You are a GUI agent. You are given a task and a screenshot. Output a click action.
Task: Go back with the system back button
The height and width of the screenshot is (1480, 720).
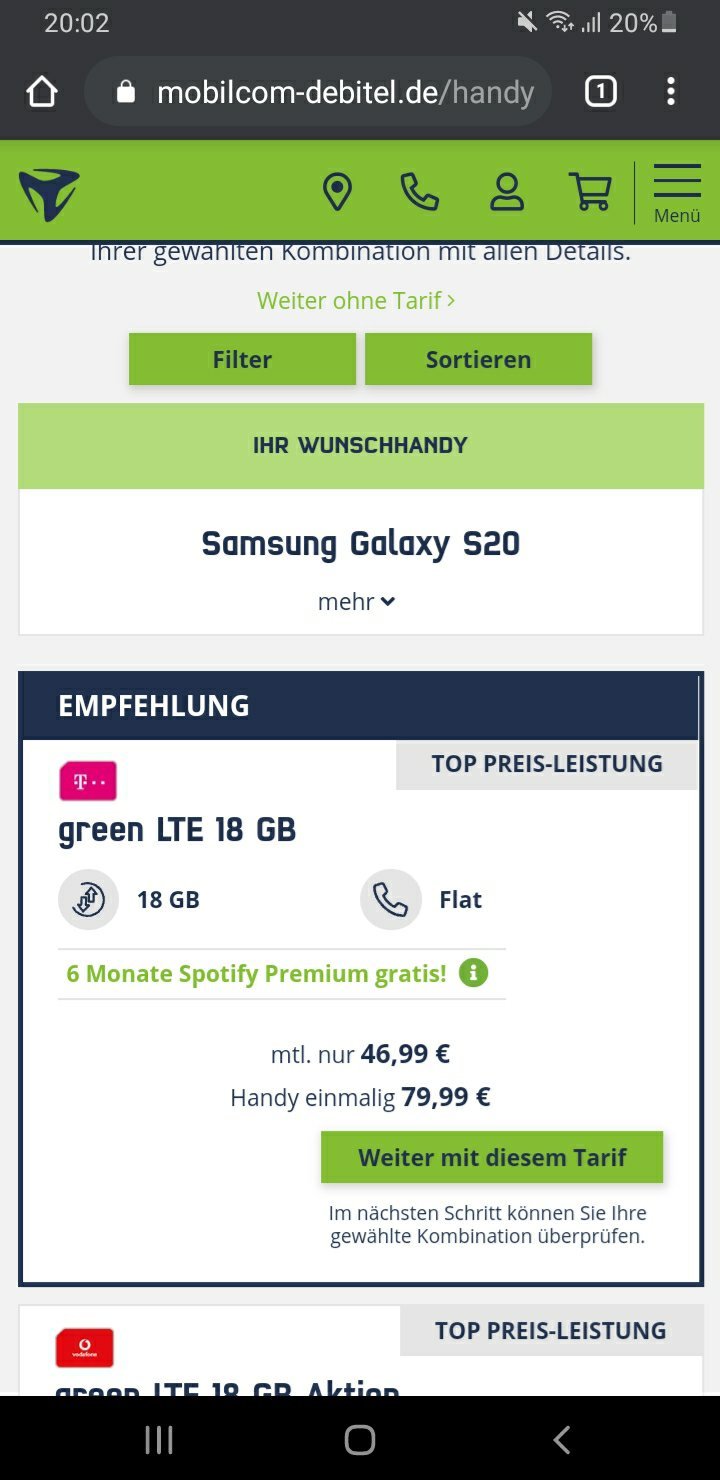tap(562, 1440)
